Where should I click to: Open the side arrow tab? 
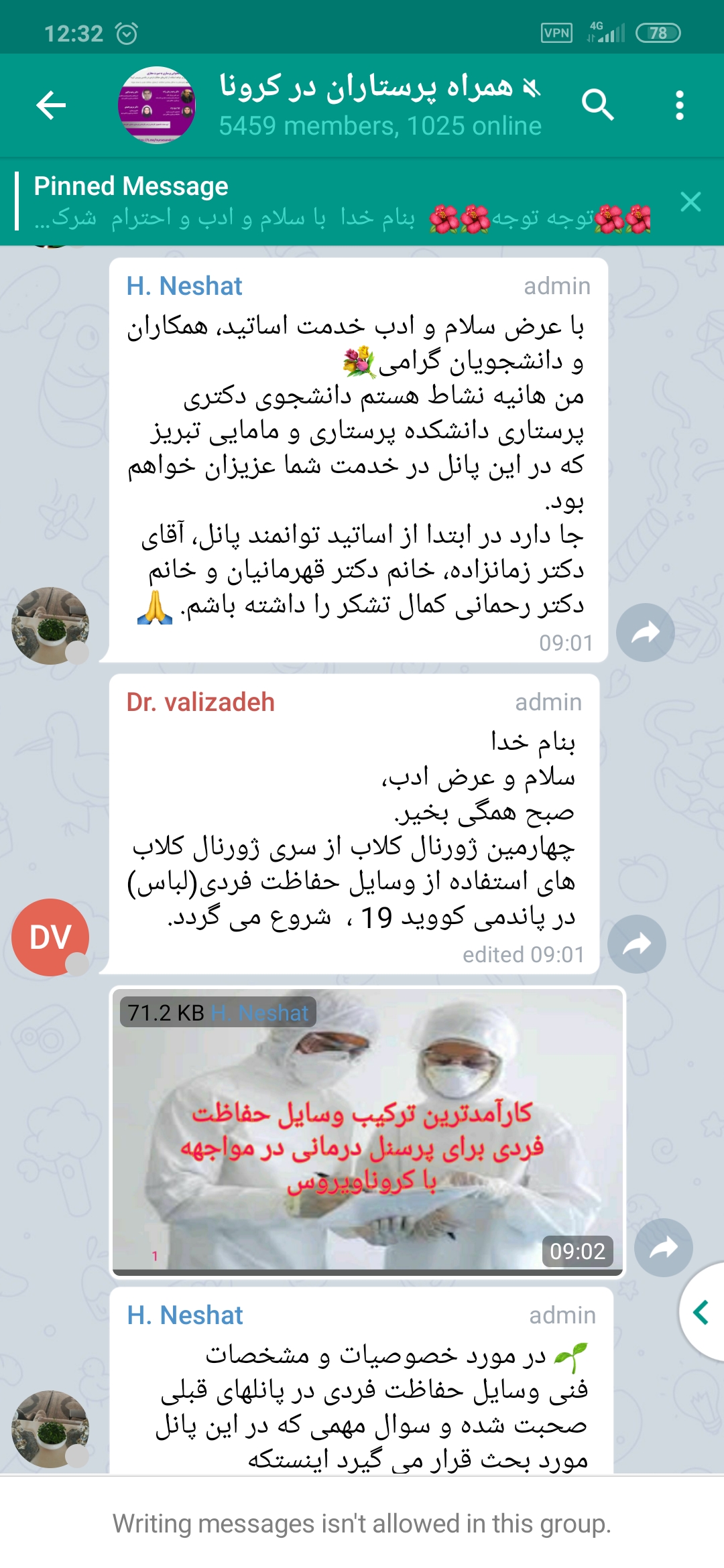click(x=701, y=1312)
